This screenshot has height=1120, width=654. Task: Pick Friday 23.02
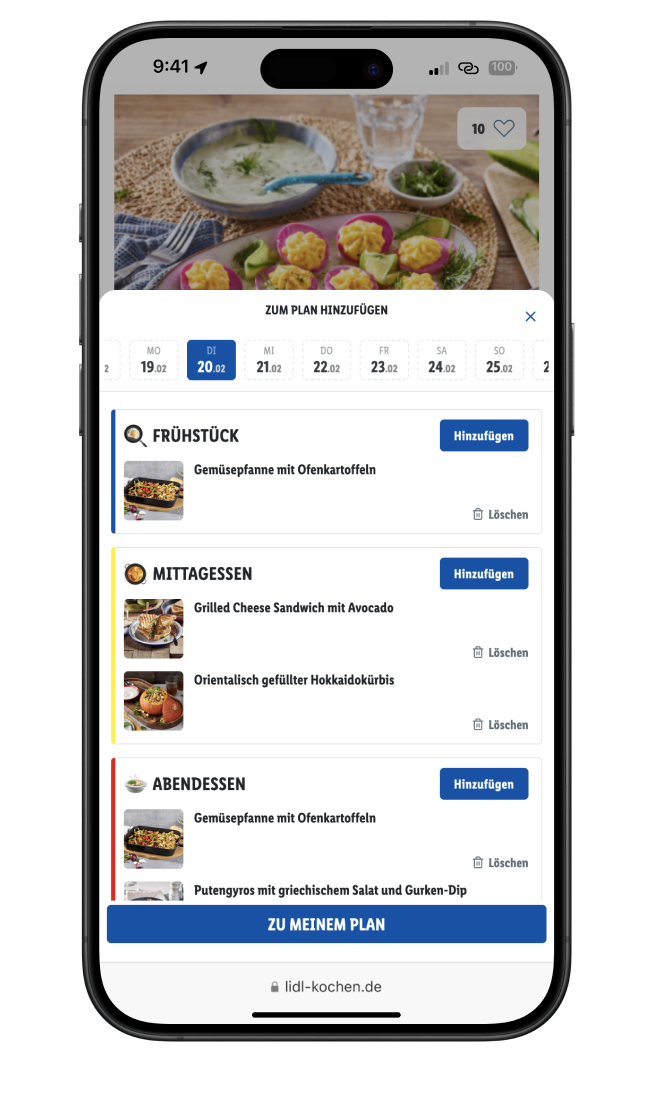coord(384,361)
